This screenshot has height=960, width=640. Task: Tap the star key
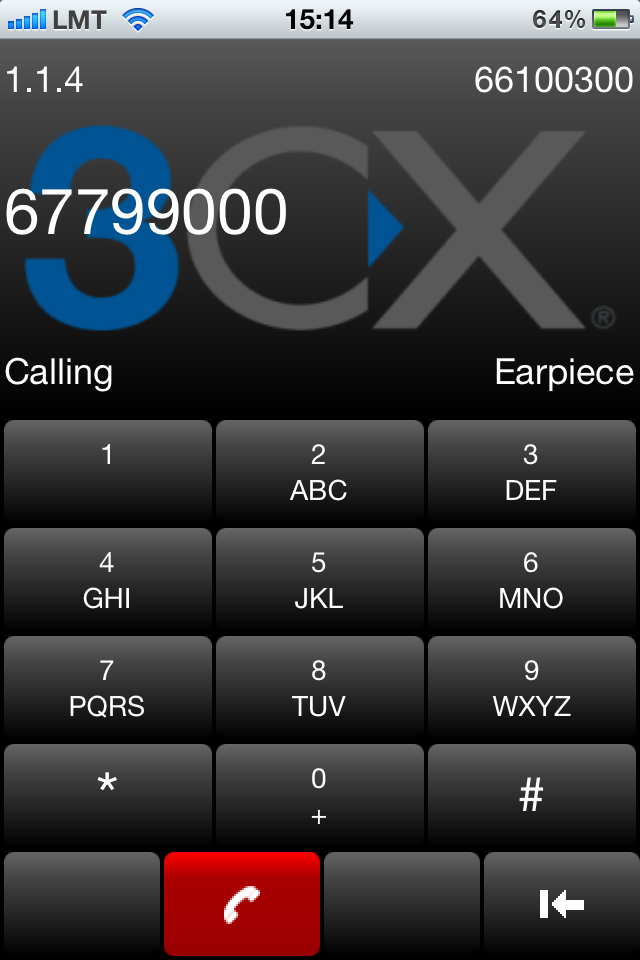(x=107, y=795)
